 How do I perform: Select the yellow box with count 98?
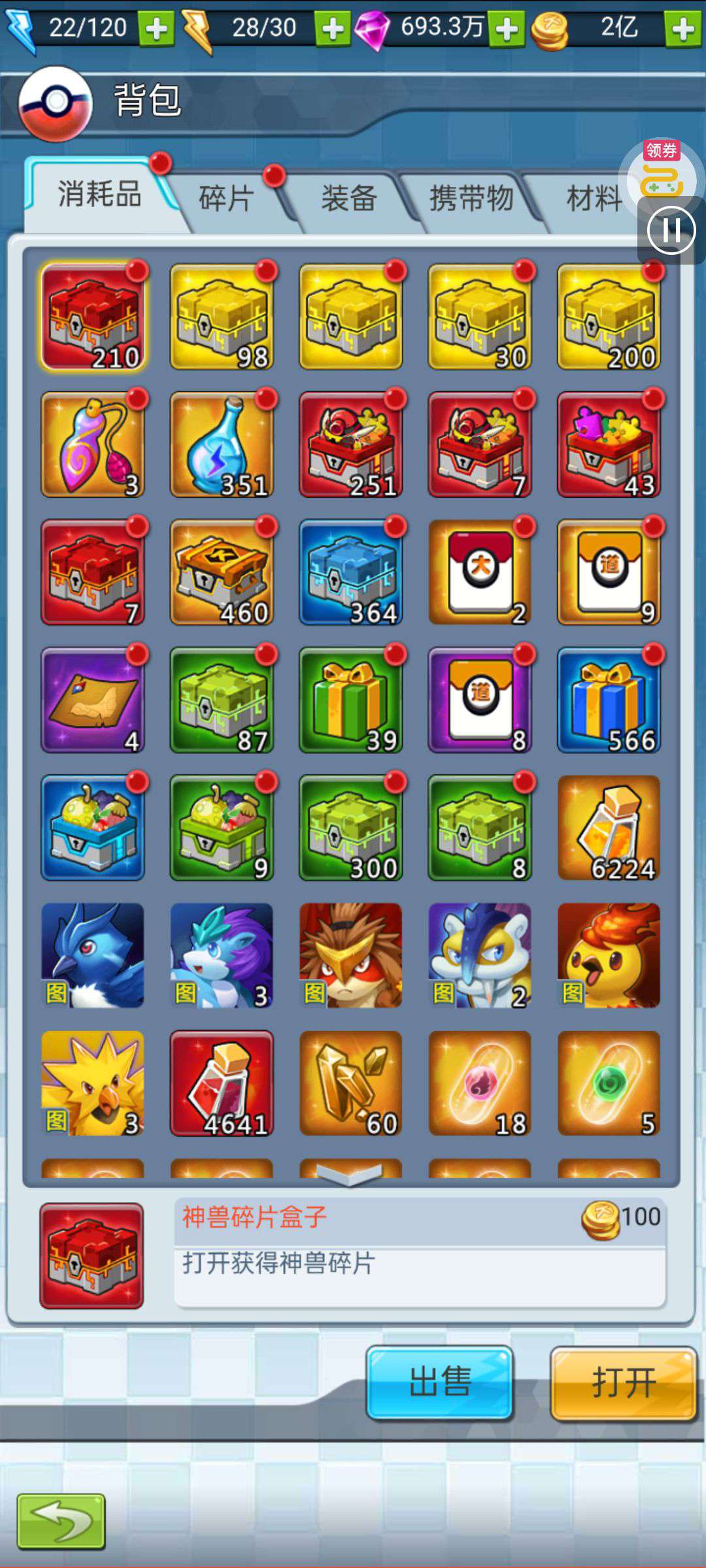222,317
